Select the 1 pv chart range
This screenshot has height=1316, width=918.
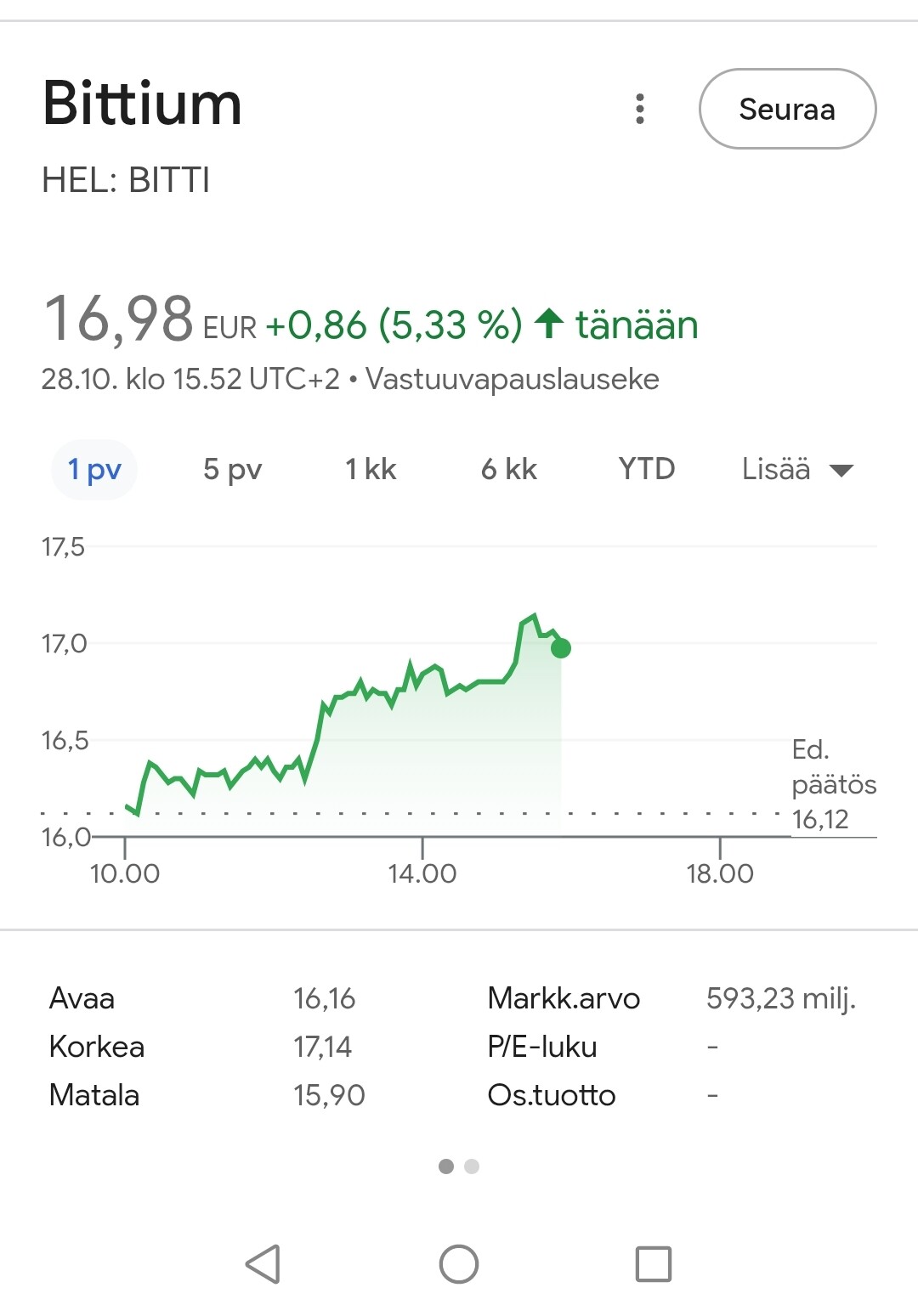pos(94,469)
